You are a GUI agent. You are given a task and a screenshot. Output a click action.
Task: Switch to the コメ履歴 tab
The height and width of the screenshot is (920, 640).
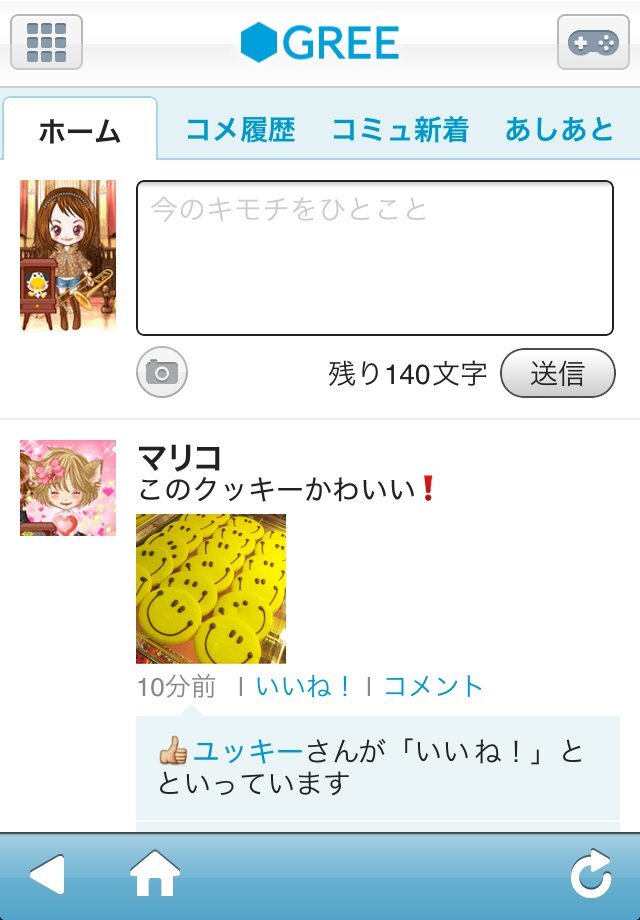click(241, 130)
